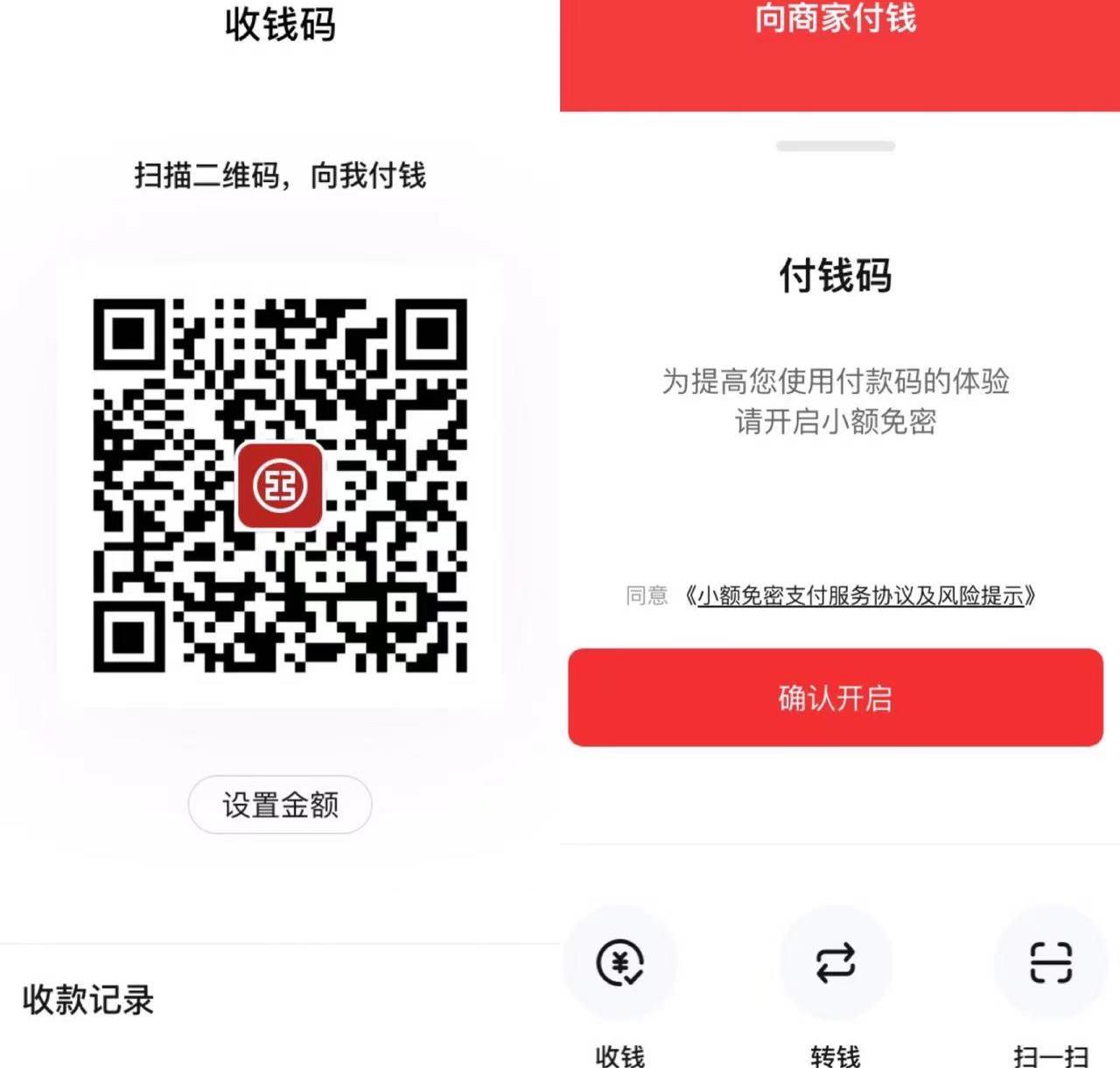The height and width of the screenshot is (1068, 1120).
Task: Tap the 设置金额 button
Action: (280, 805)
